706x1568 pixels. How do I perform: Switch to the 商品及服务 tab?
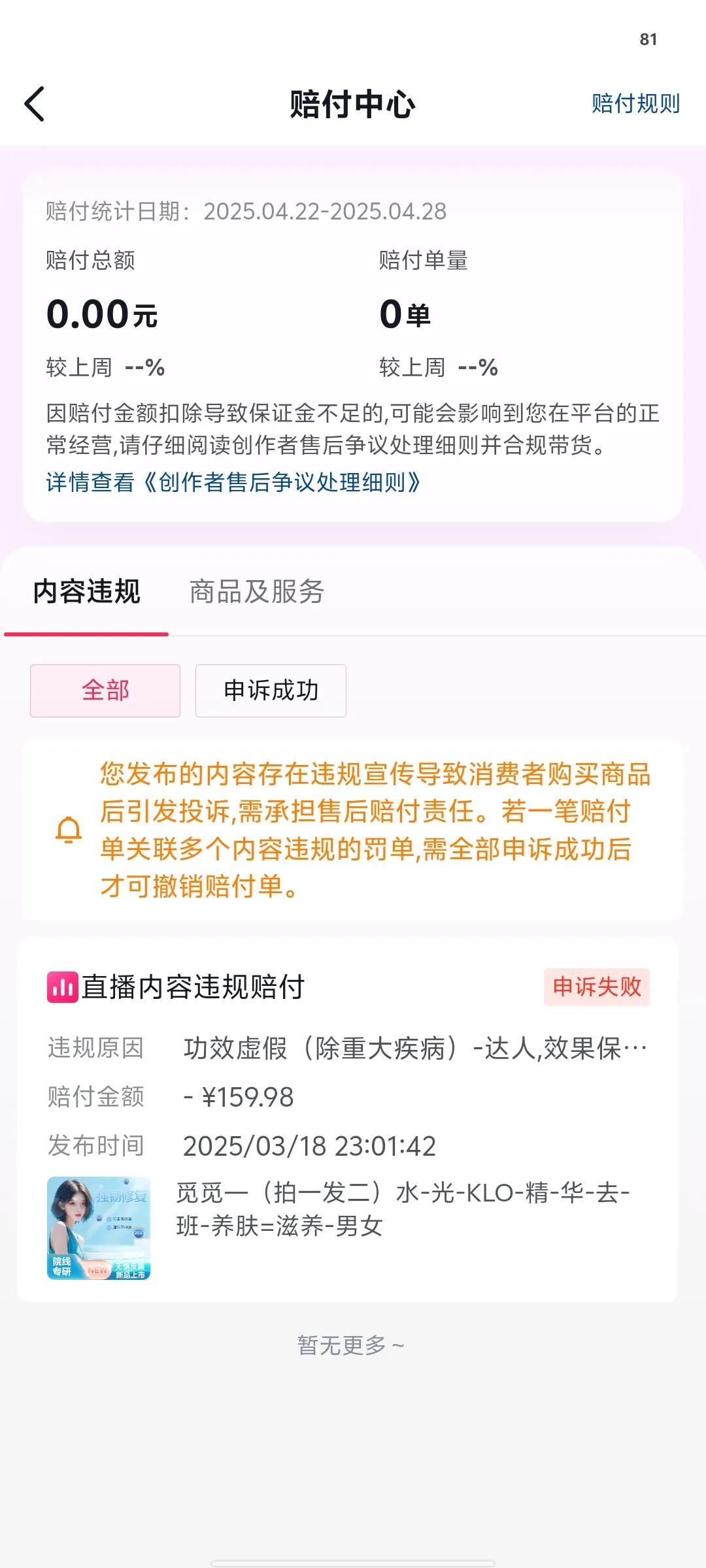[x=256, y=591]
